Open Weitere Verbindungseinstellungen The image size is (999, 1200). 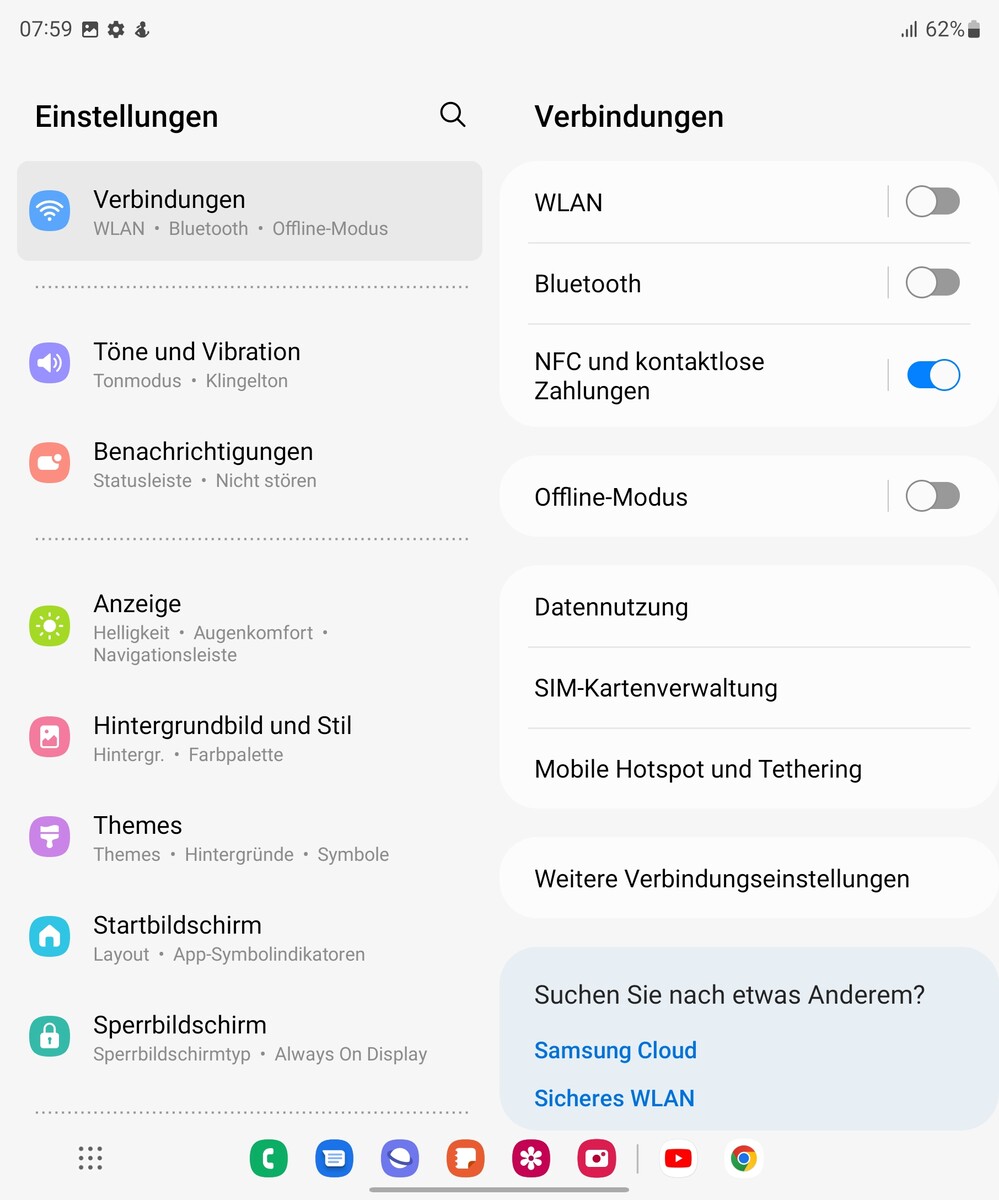(721, 879)
